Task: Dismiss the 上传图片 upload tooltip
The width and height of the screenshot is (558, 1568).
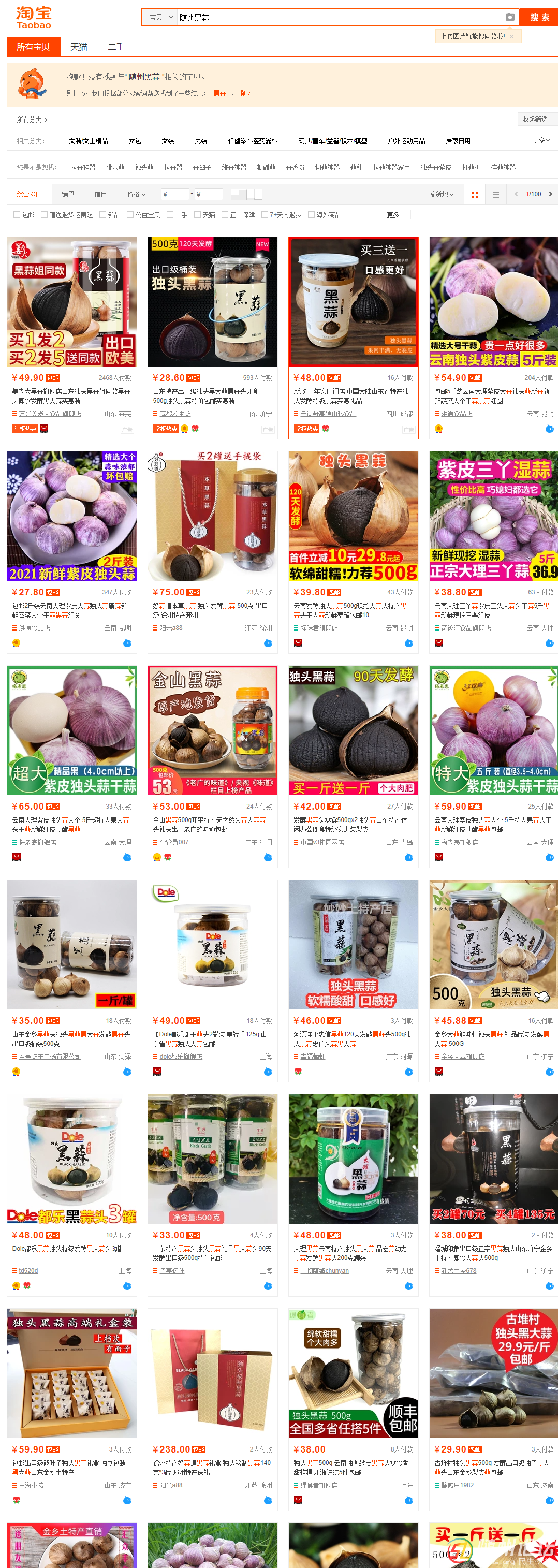Action: click(512, 37)
